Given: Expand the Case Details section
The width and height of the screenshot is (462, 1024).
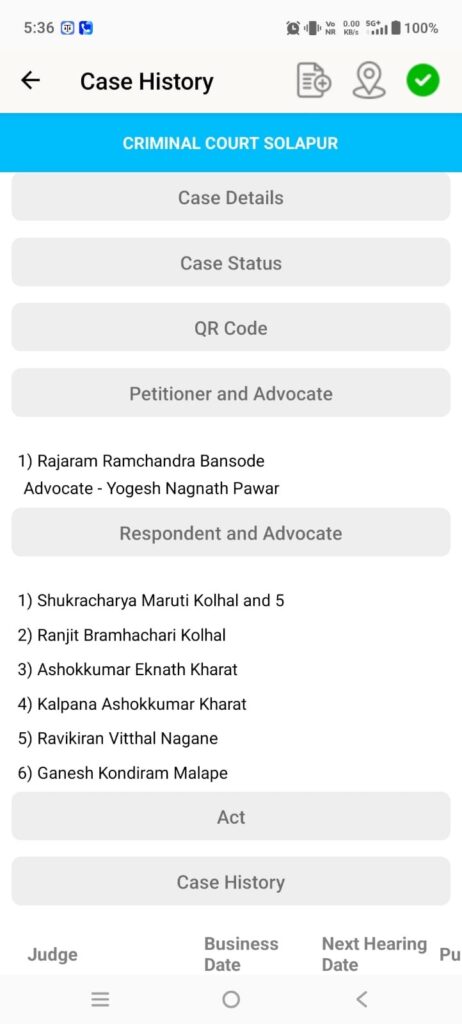Looking at the screenshot, I should click(x=231, y=197).
